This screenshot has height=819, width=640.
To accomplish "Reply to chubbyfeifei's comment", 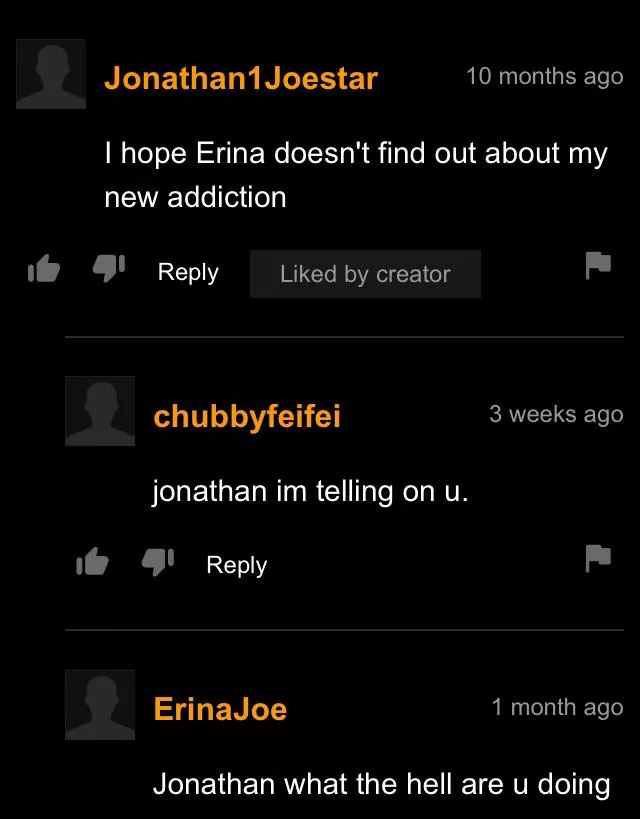I will coord(236,565).
